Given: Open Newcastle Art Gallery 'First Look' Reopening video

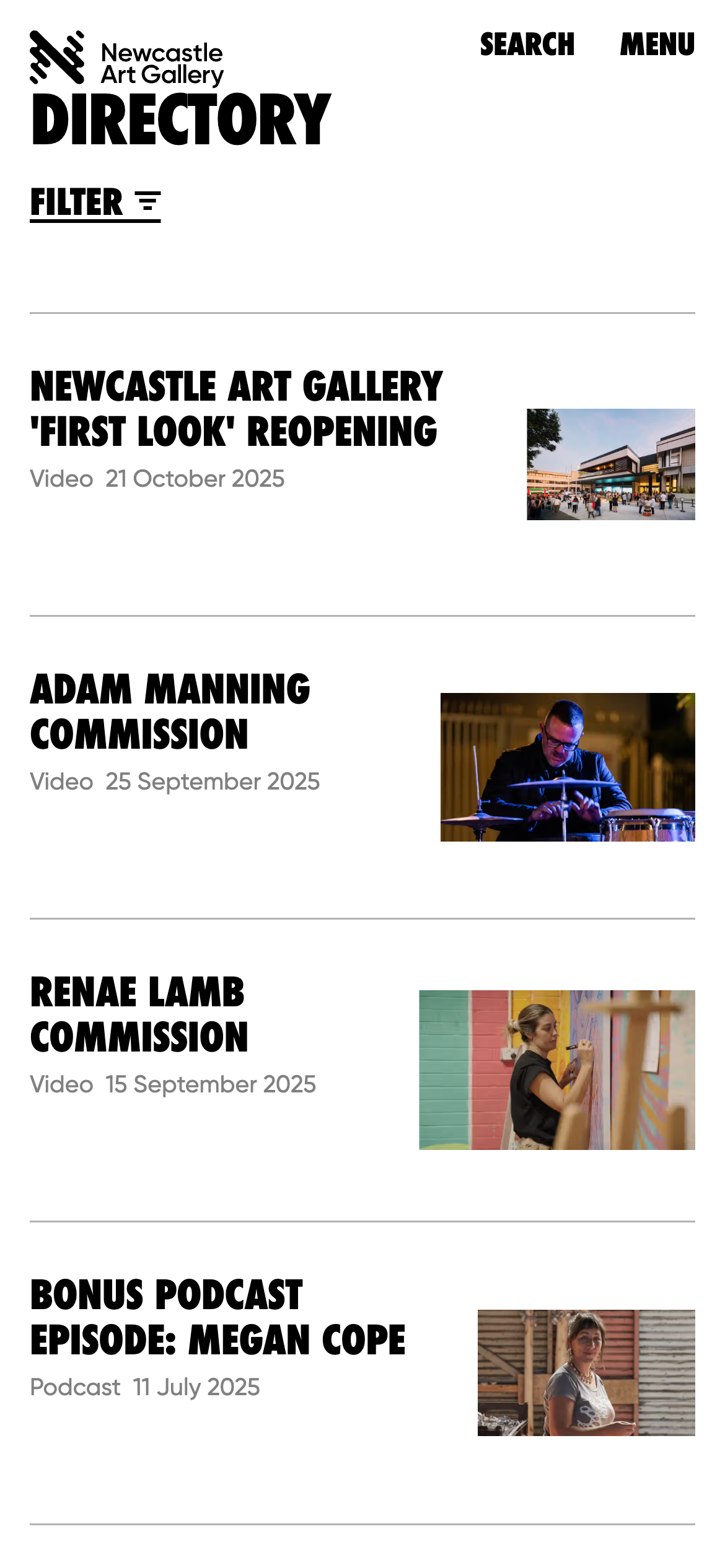Looking at the screenshot, I should coord(235,409).
